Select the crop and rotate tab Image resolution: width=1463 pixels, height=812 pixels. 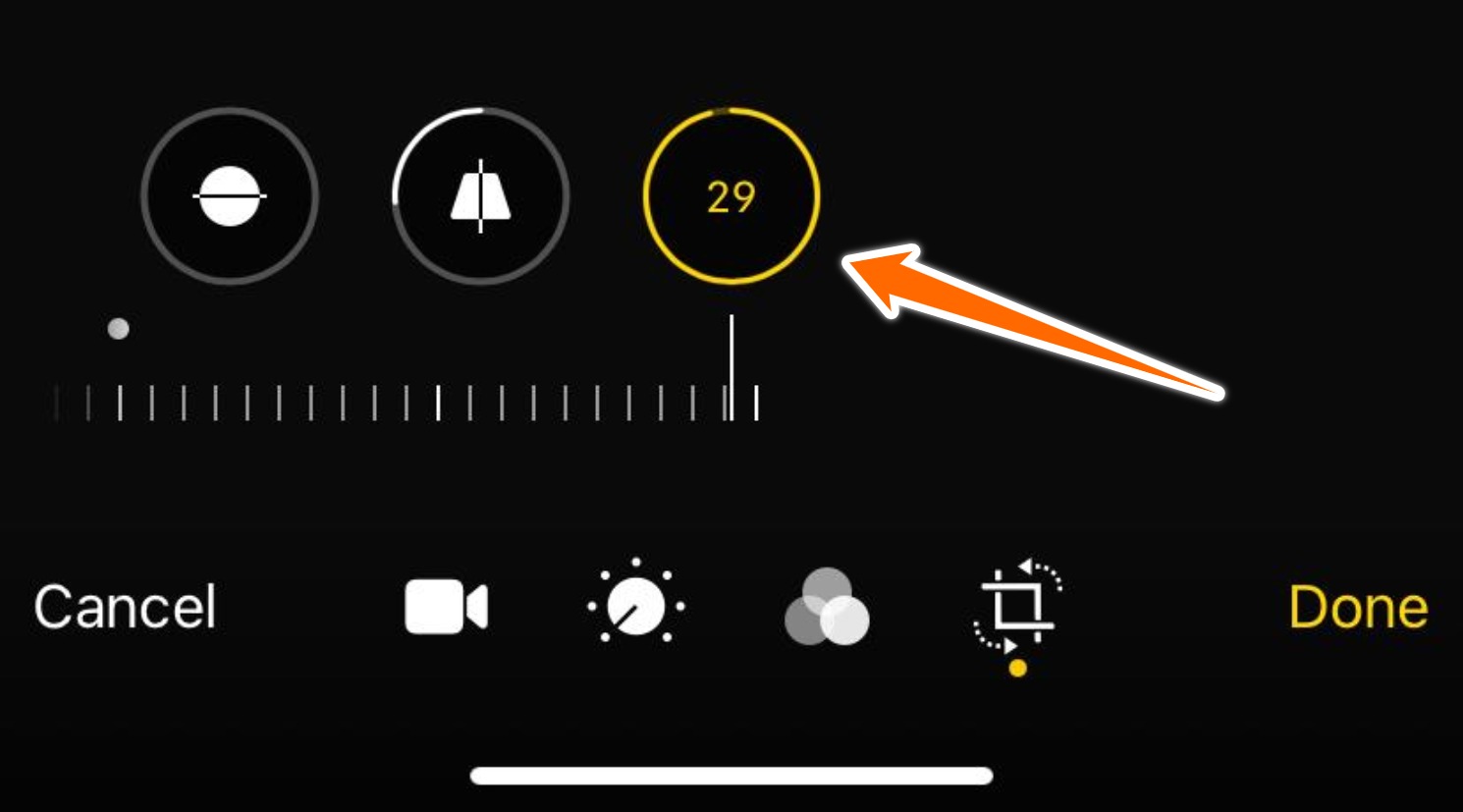click(1018, 607)
